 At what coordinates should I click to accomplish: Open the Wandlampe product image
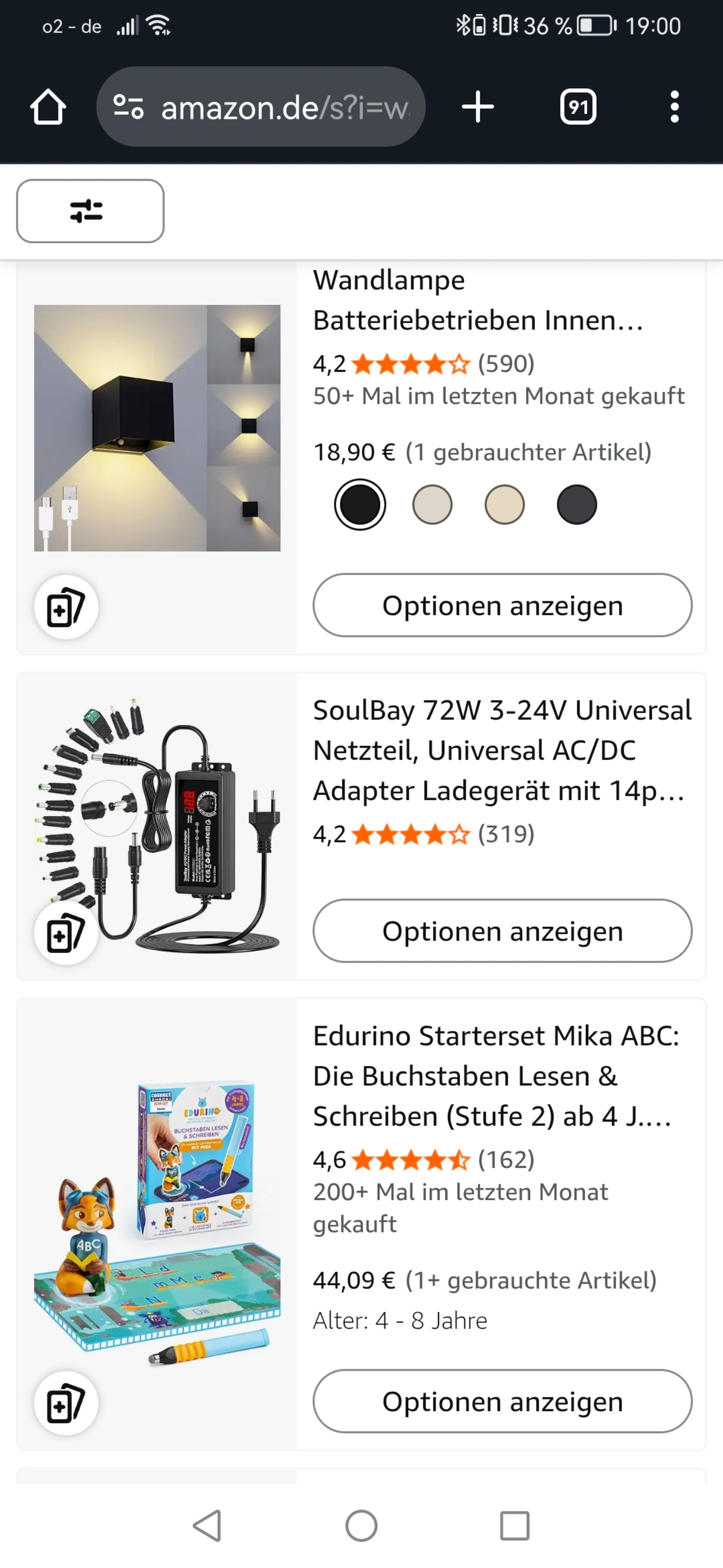tap(157, 428)
